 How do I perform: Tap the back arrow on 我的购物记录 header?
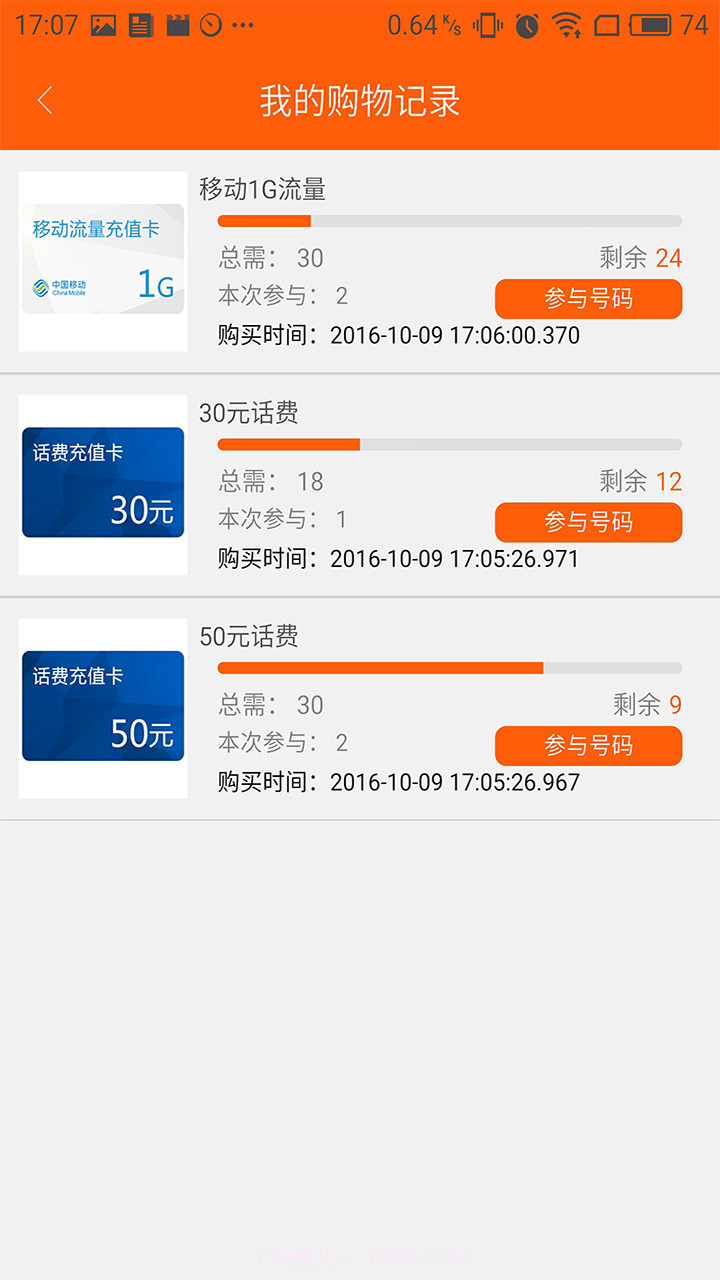tap(44, 101)
